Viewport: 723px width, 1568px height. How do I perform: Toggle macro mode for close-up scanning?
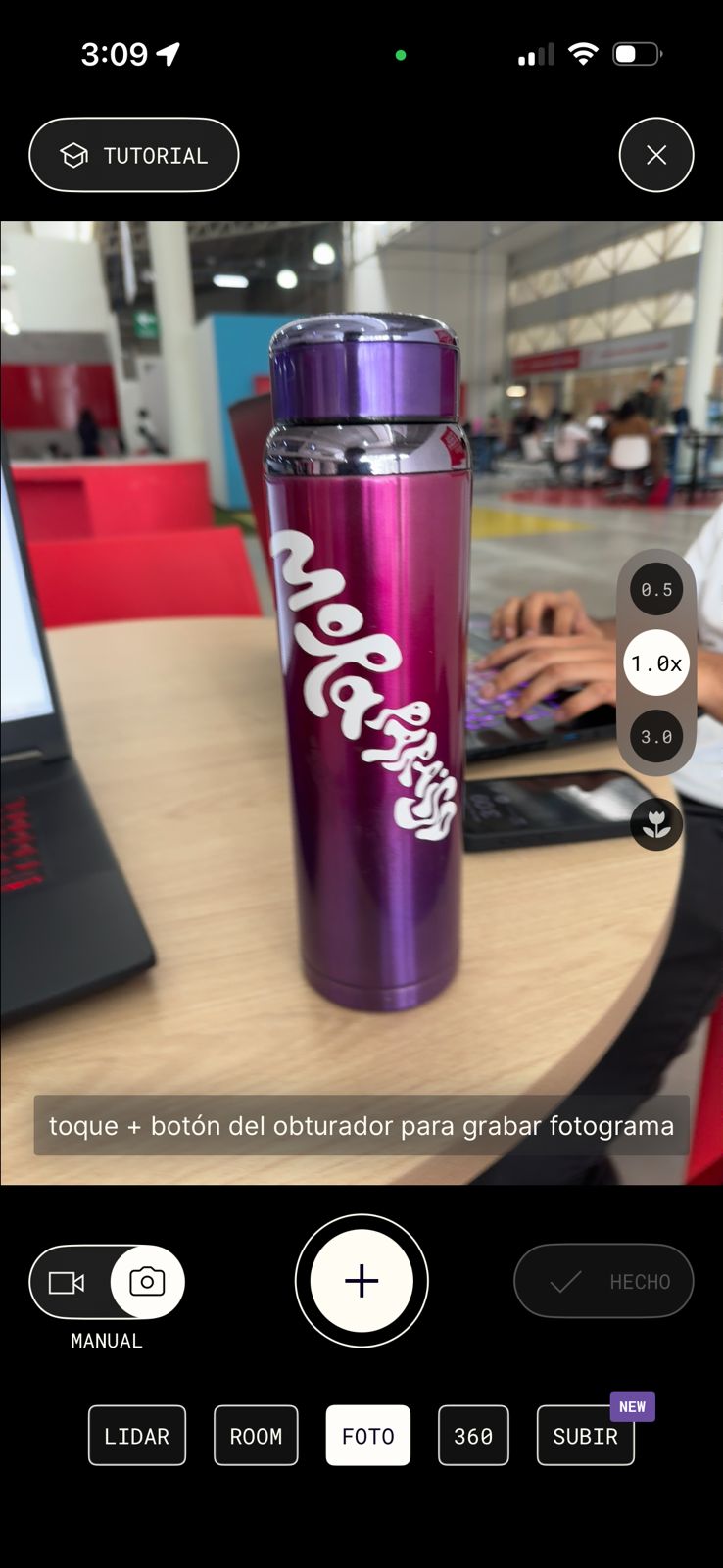[655, 824]
